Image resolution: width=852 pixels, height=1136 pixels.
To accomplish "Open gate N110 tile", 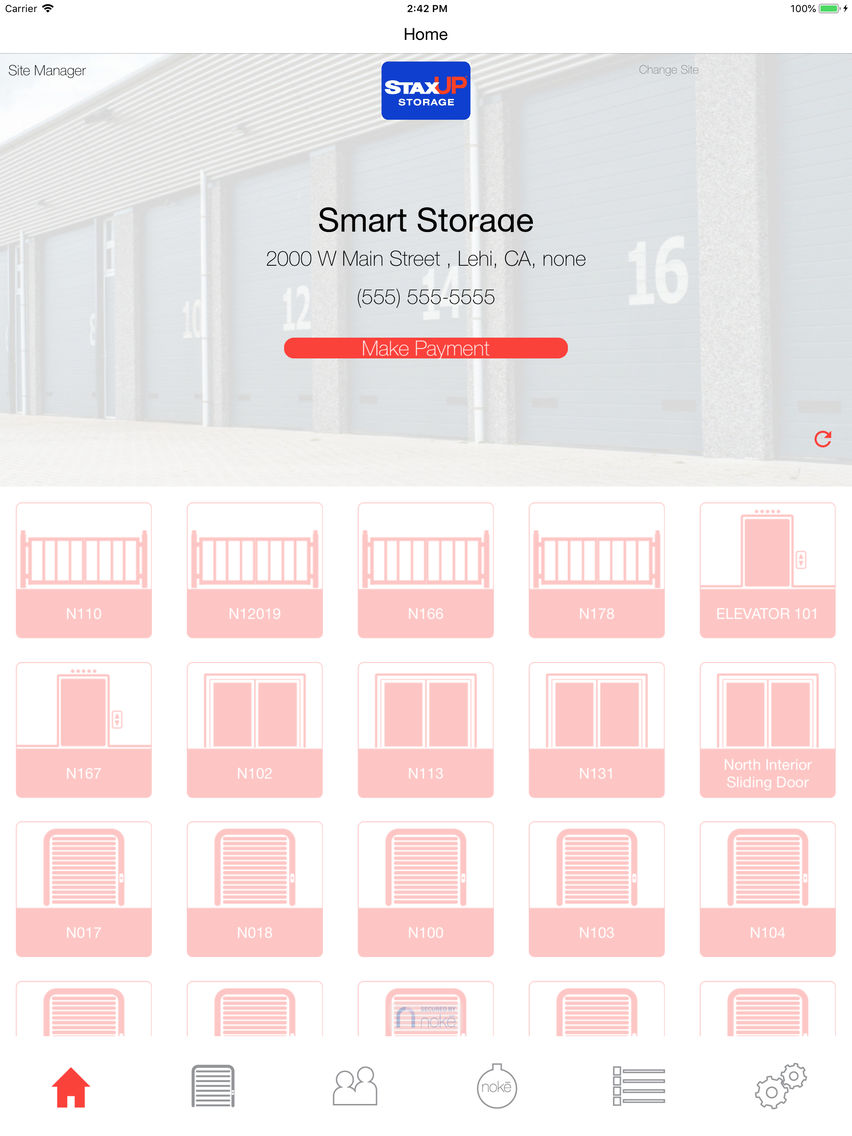I will [84, 570].
